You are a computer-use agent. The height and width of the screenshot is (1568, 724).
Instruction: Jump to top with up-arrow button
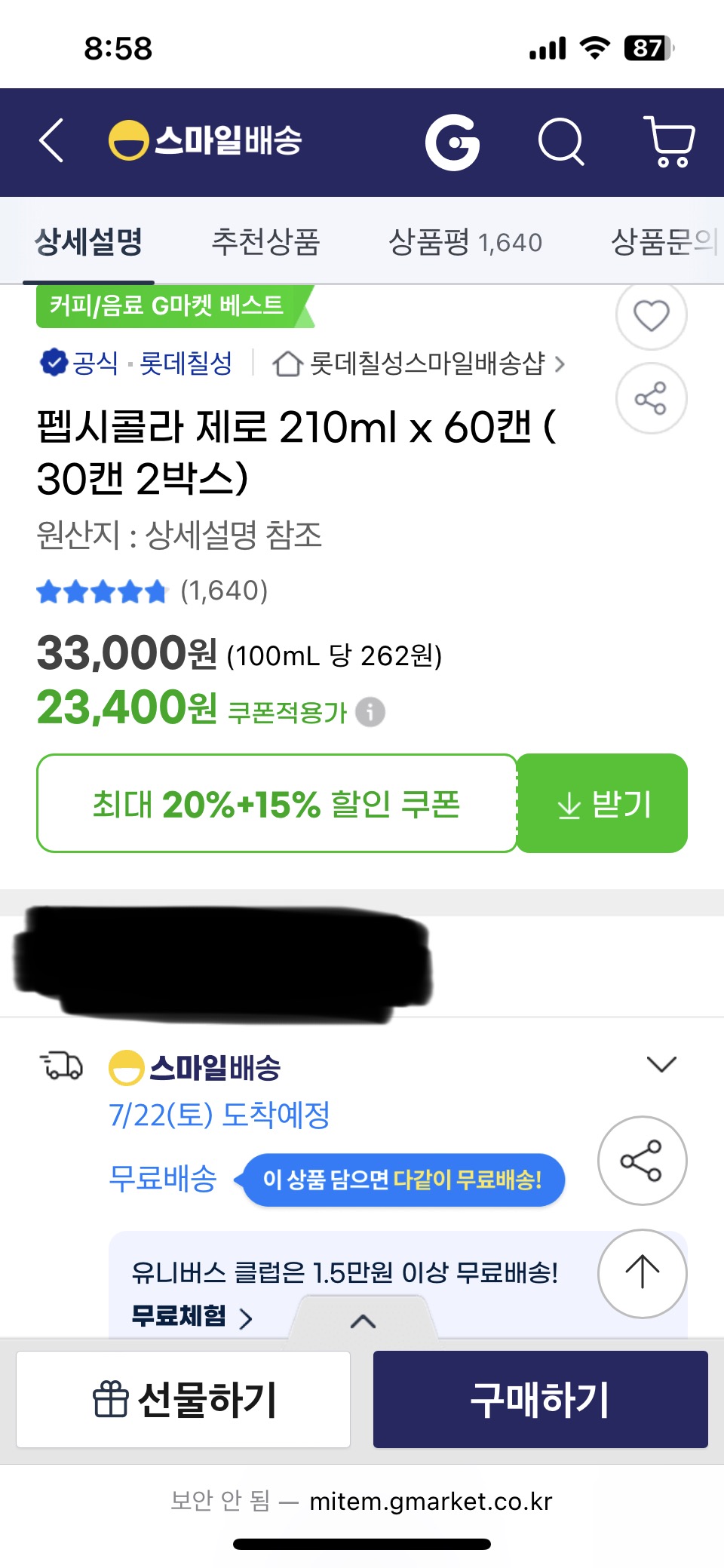point(642,1273)
